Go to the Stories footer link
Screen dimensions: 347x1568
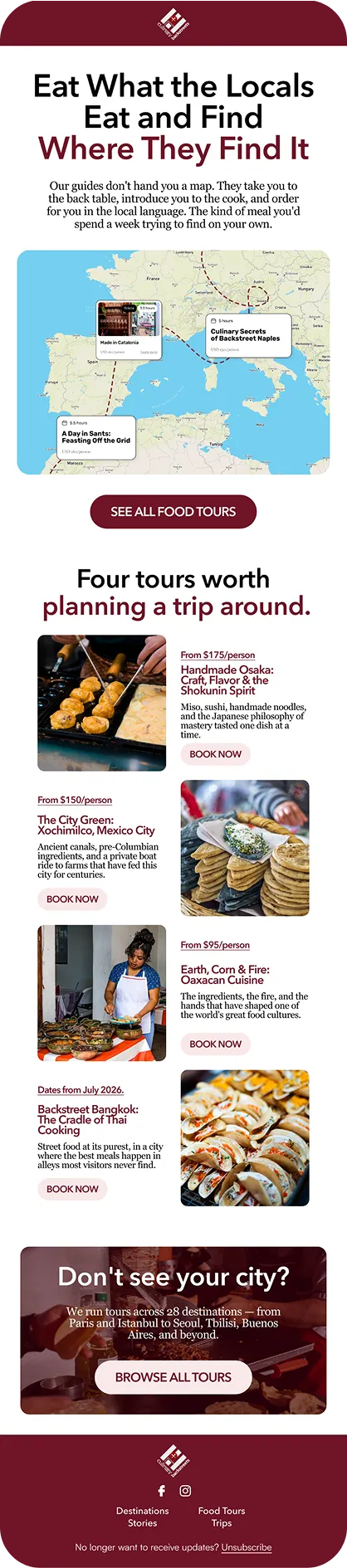point(142,1523)
